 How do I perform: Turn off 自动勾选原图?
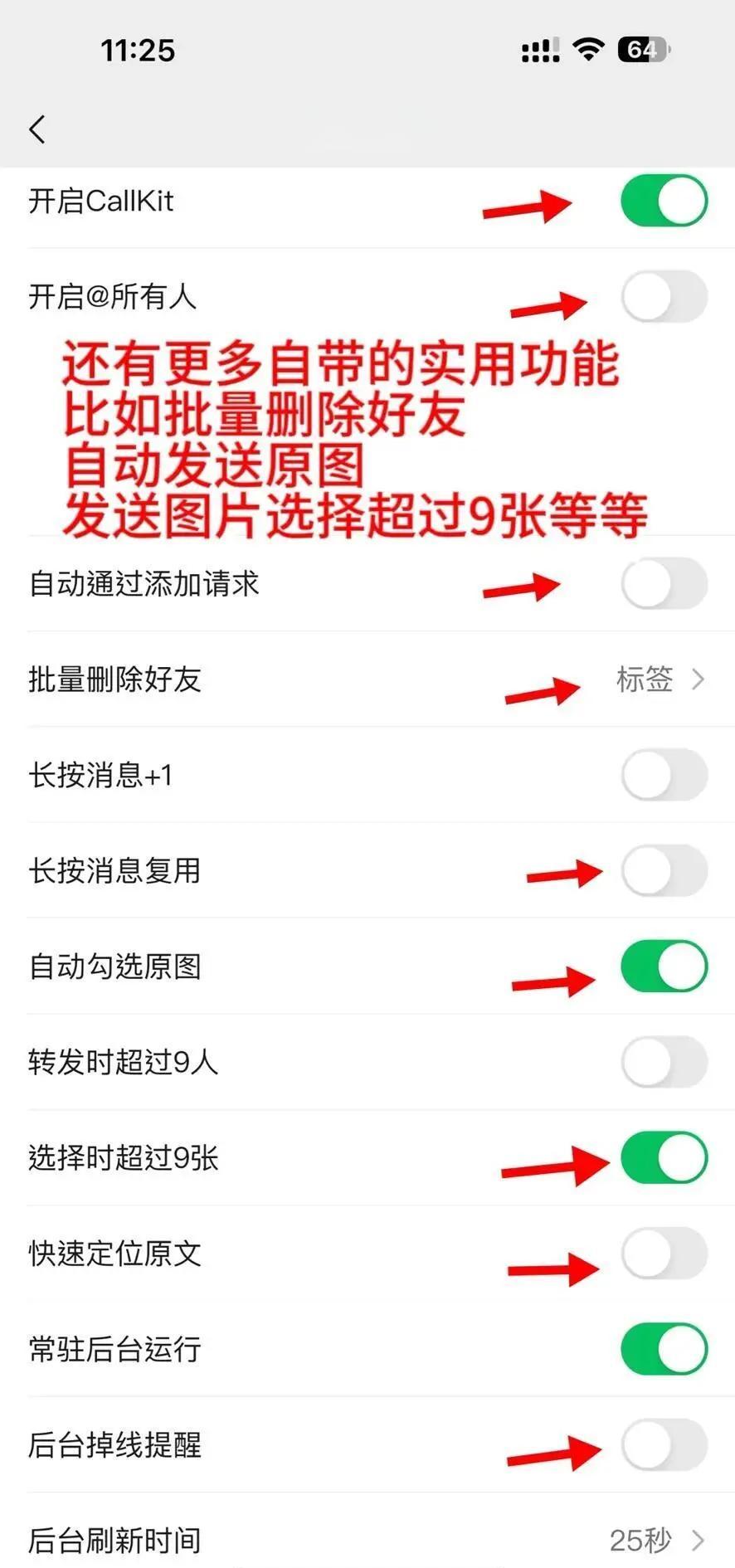coord(664,966)
